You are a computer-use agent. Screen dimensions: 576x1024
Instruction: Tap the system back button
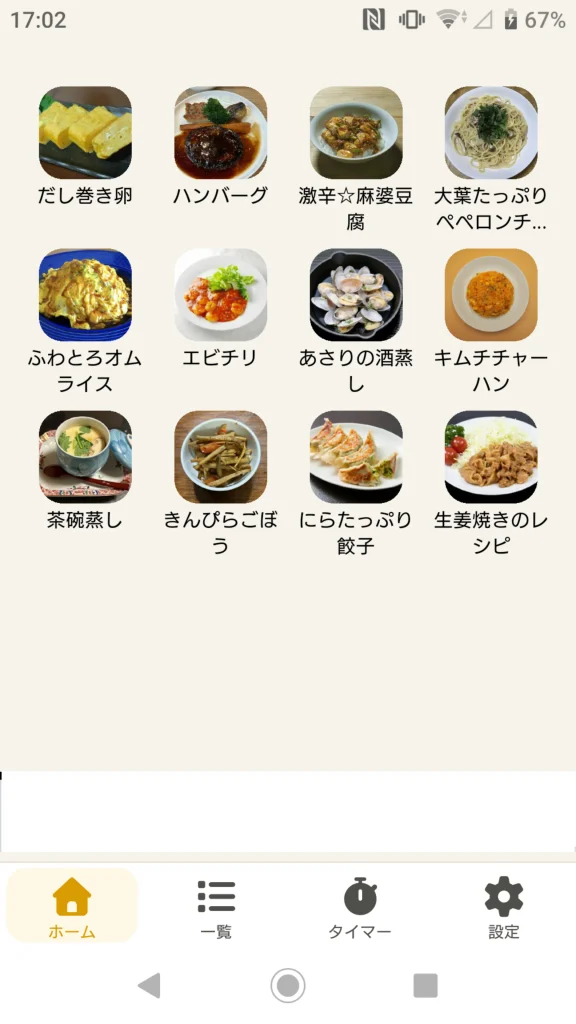click(150, 985)
